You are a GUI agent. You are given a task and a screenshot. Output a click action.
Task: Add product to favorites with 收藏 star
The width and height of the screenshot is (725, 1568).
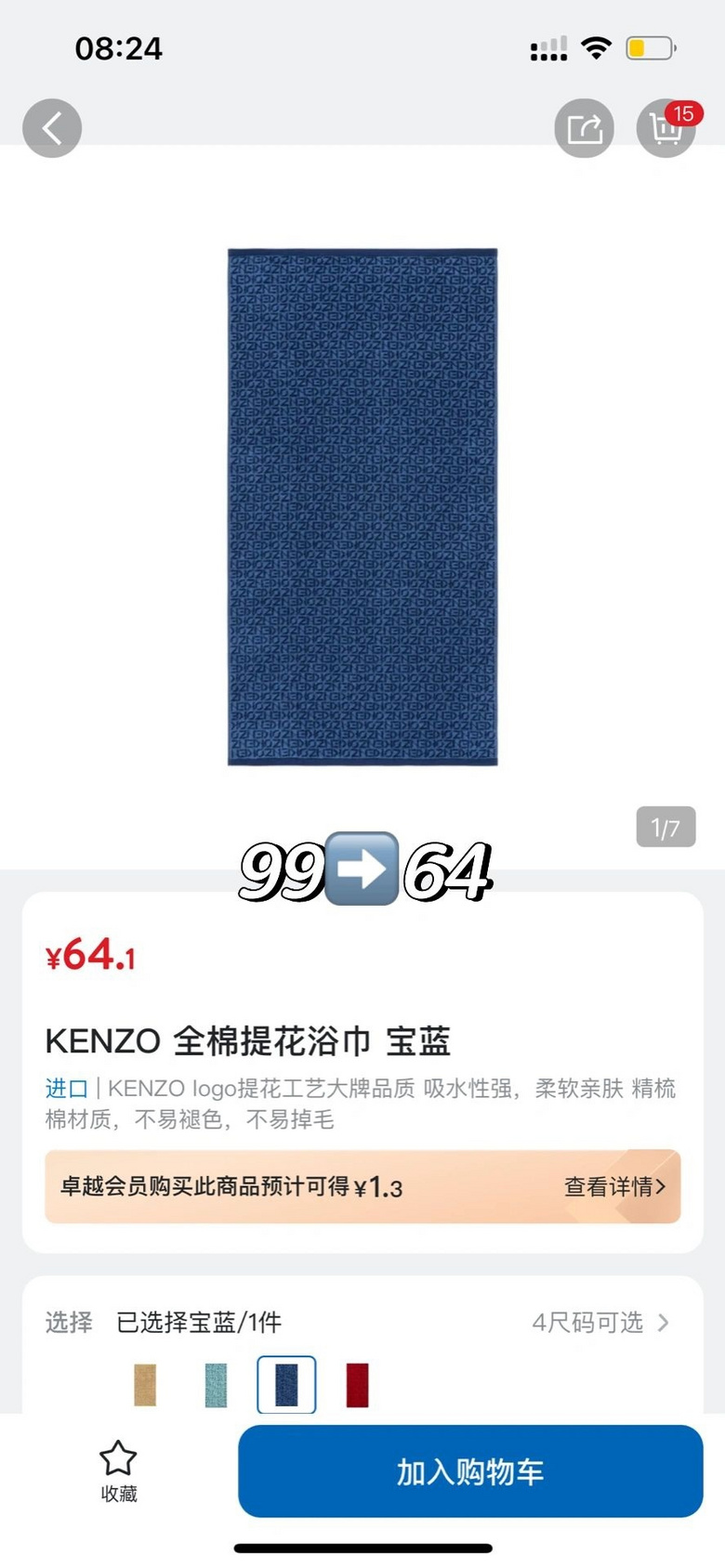tap(118, 1470)
